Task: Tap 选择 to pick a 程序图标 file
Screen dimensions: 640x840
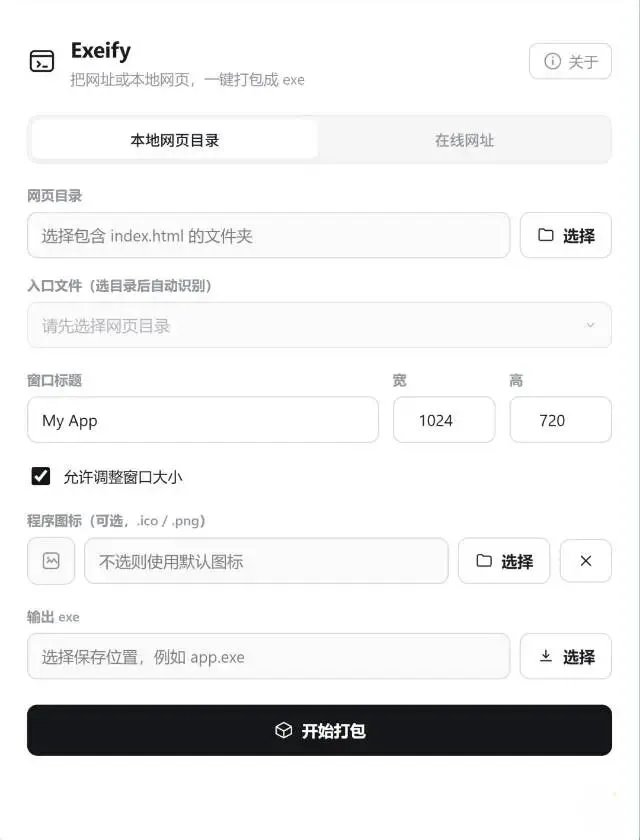Action: 504,561
